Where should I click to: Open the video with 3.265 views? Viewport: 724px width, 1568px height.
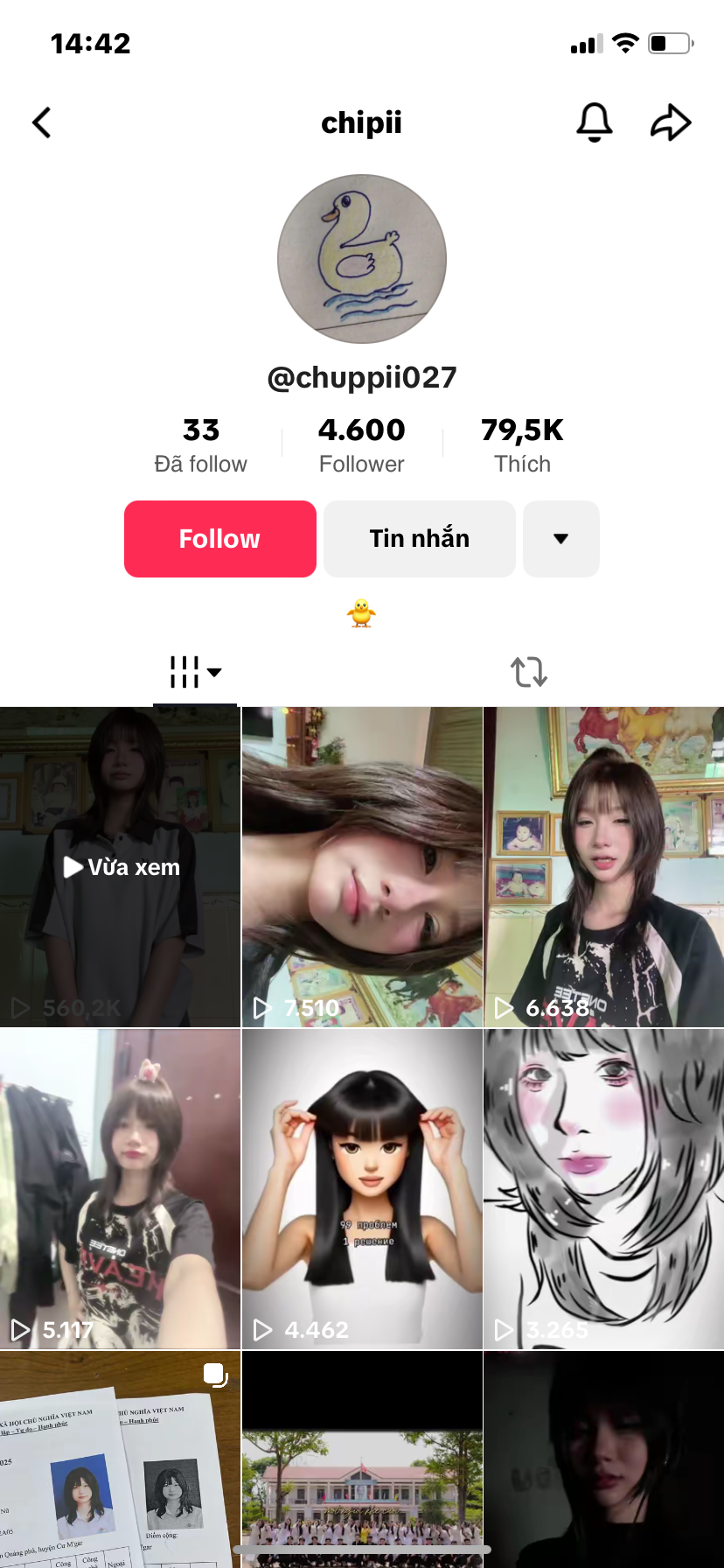coord(603,1188)
